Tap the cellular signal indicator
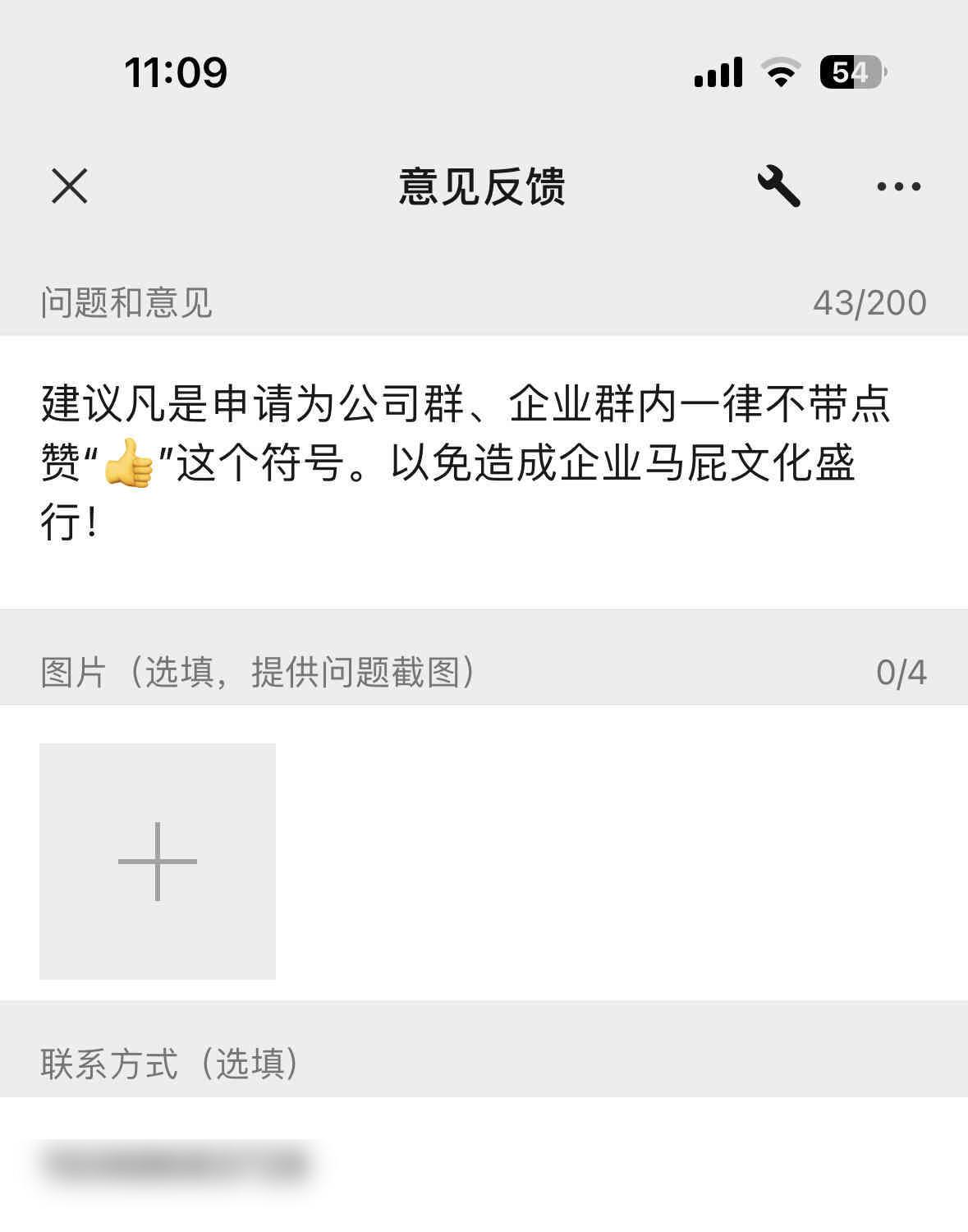The width and height of the screenshot is (968, 1232). [x=718, y=72]
